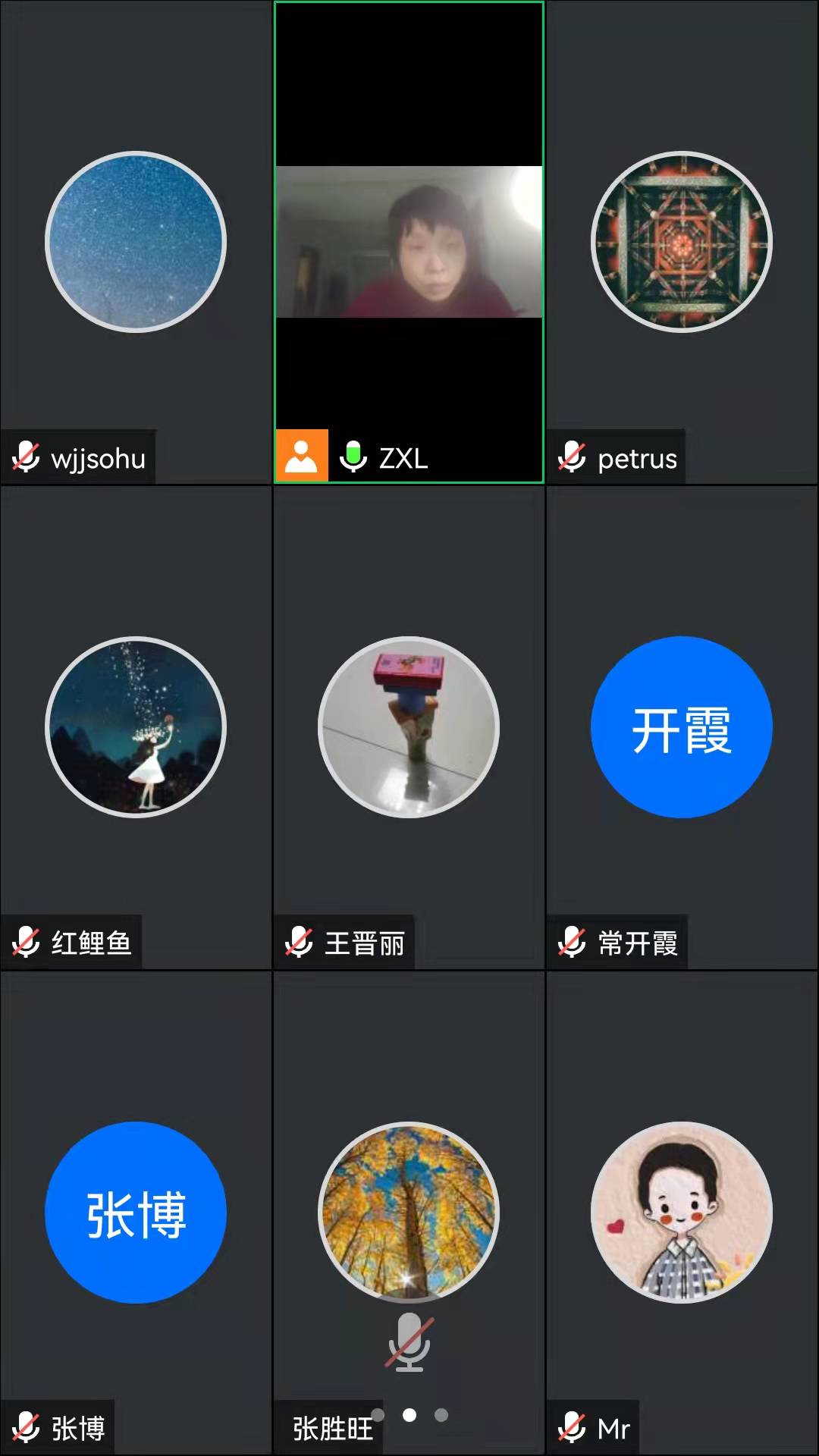Open the Mr participant tile
The height and width of the screenshot is (1456, 819).
(682, 1213)
